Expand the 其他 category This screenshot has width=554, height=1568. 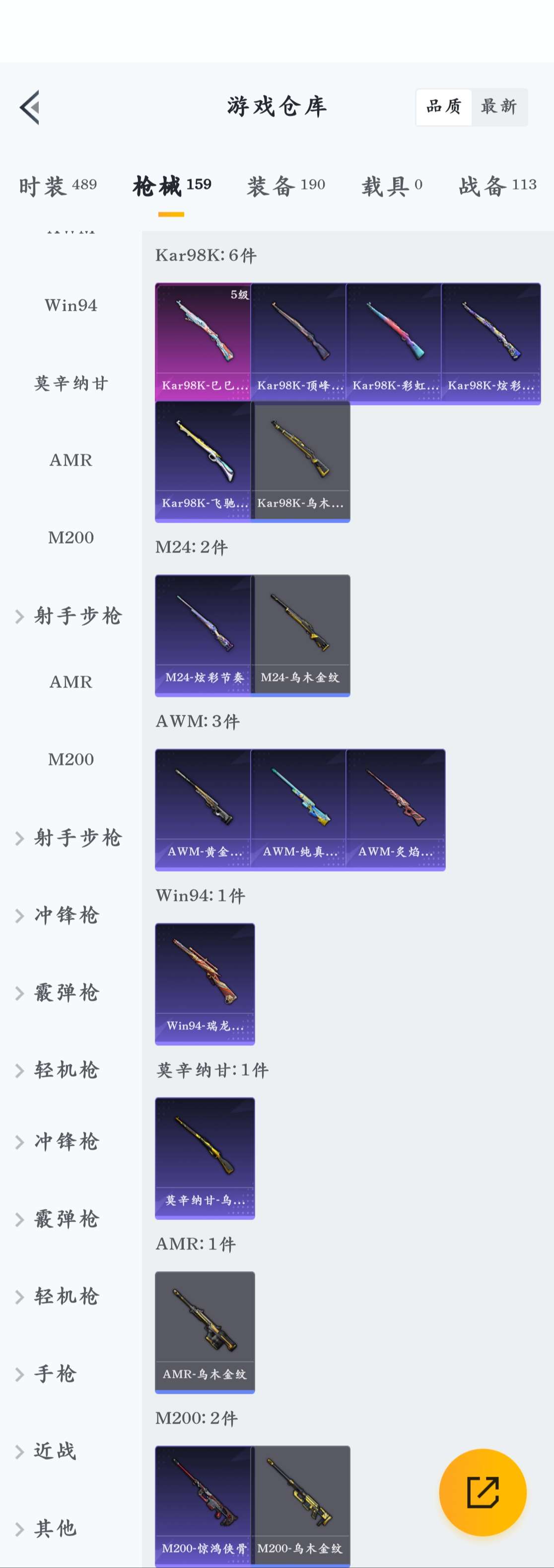coord(55,1528)
